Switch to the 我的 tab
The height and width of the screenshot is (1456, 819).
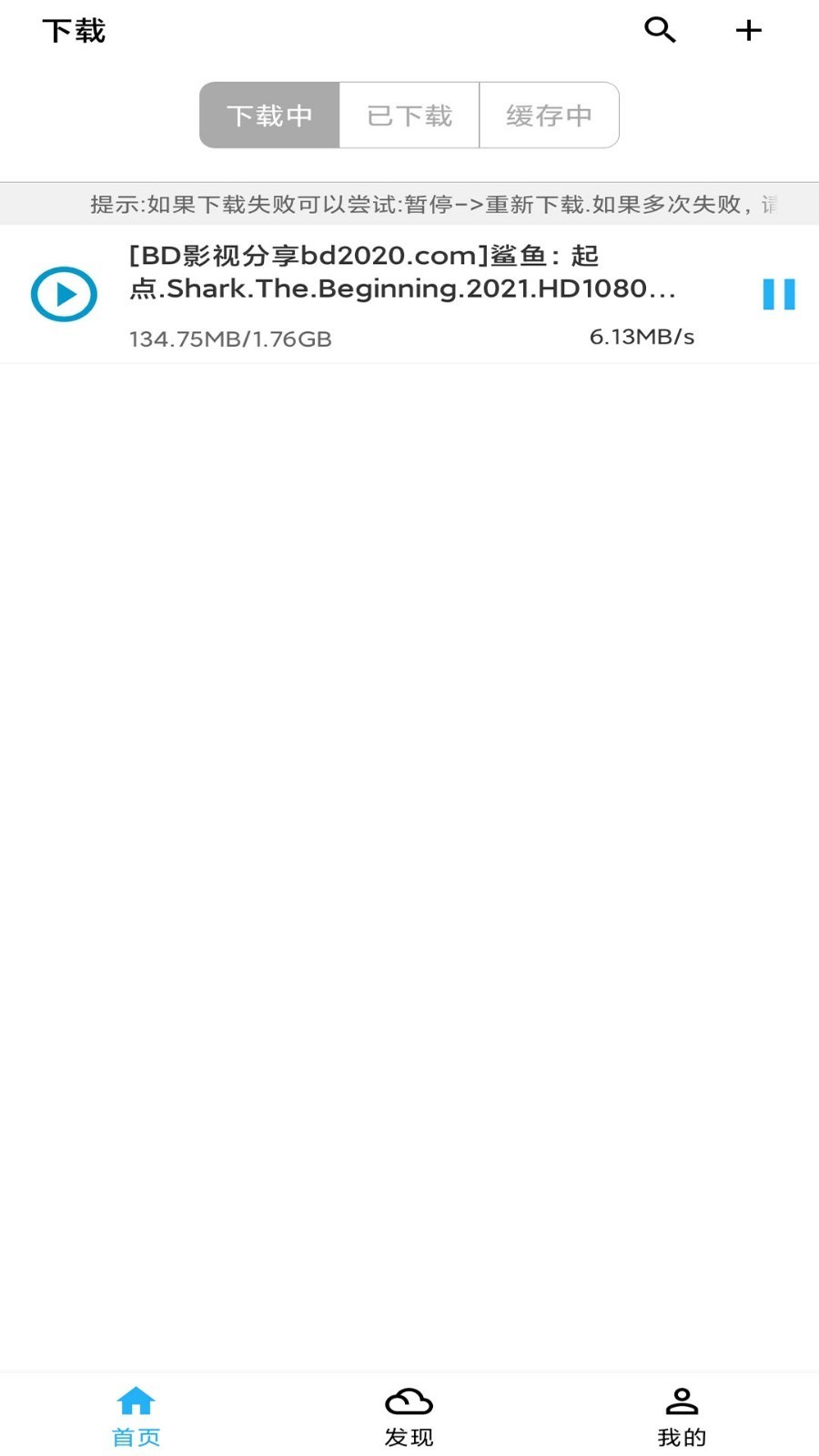click(682, 1416)
